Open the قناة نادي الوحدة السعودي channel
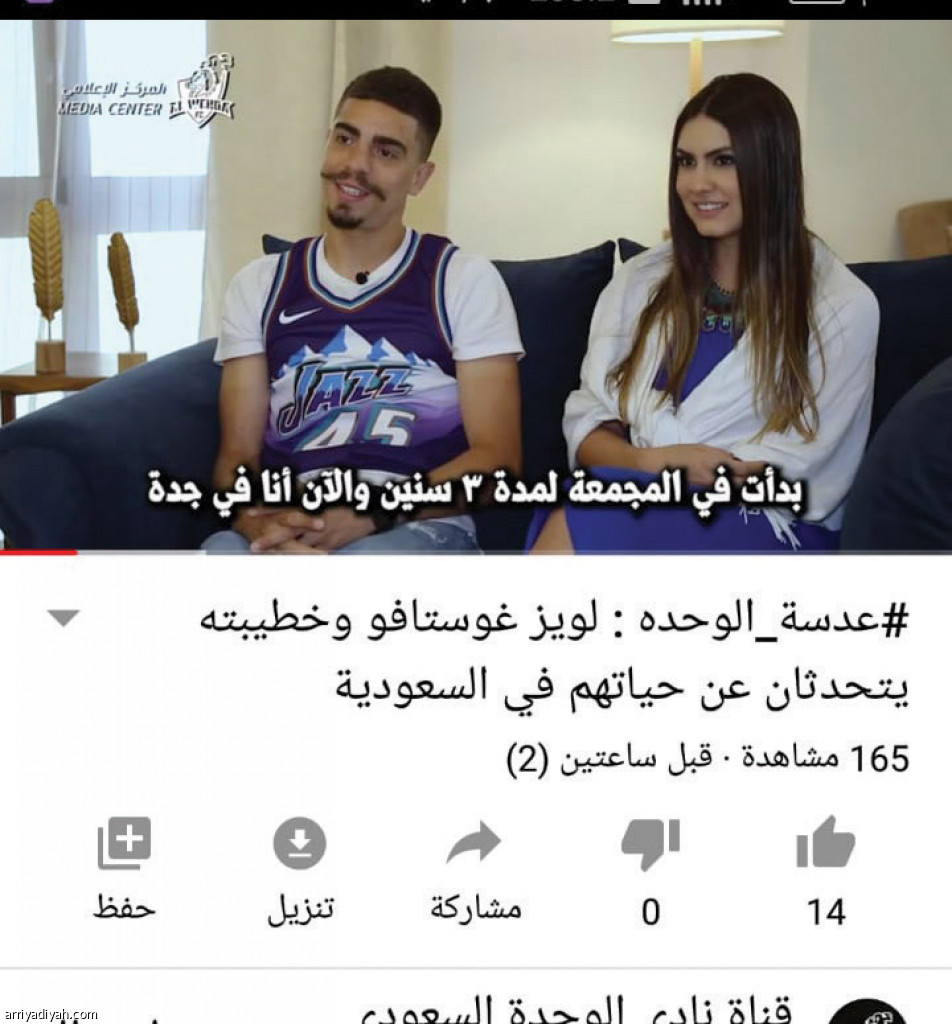 click(x=575, y=1008)
